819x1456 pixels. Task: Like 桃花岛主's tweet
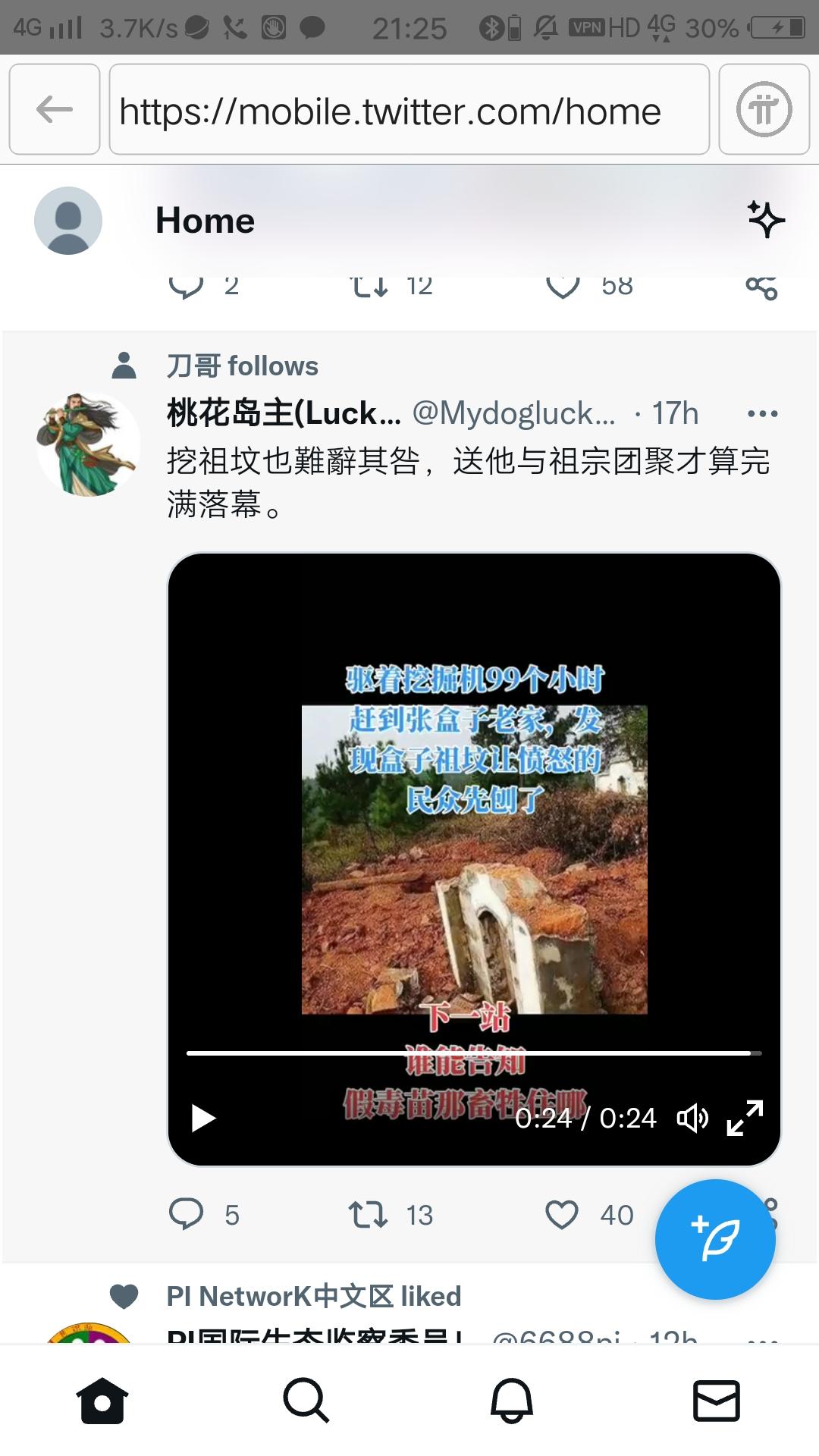pyautogui.click(x=562, y=1214)
